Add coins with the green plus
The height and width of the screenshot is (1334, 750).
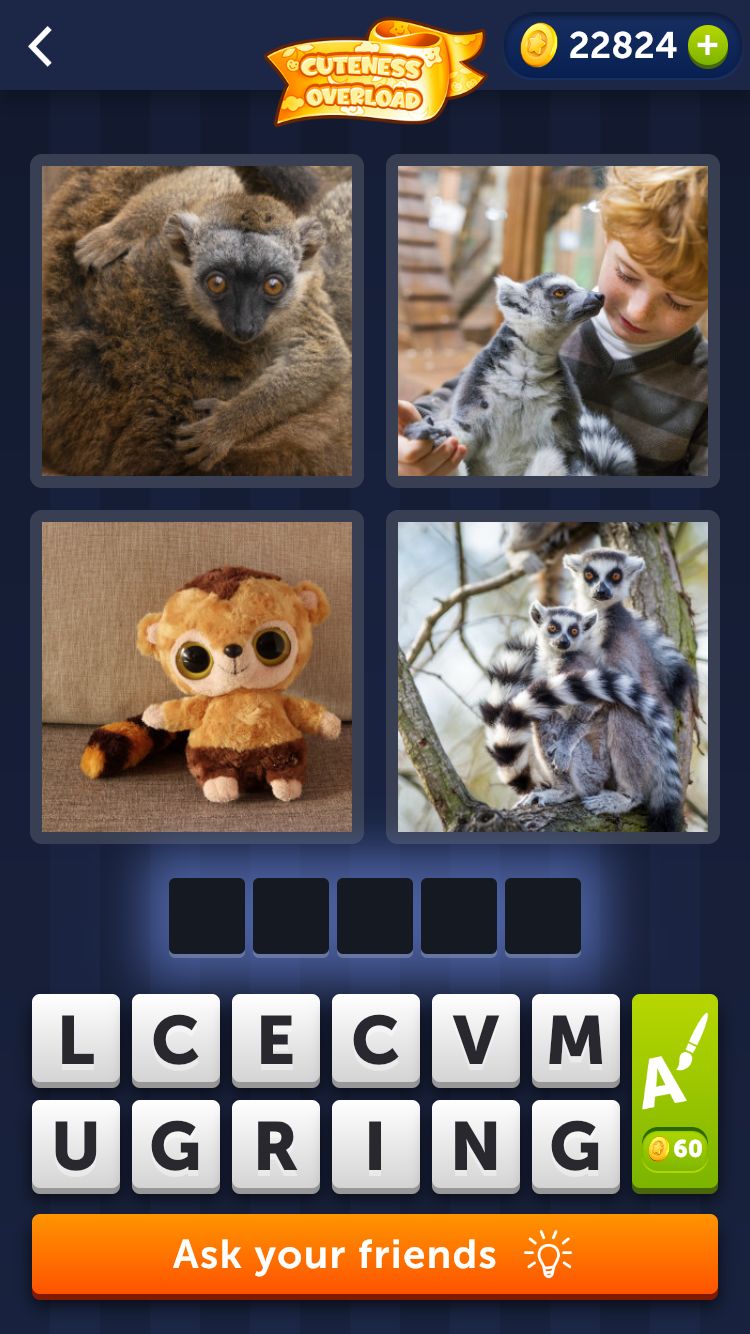708,46
